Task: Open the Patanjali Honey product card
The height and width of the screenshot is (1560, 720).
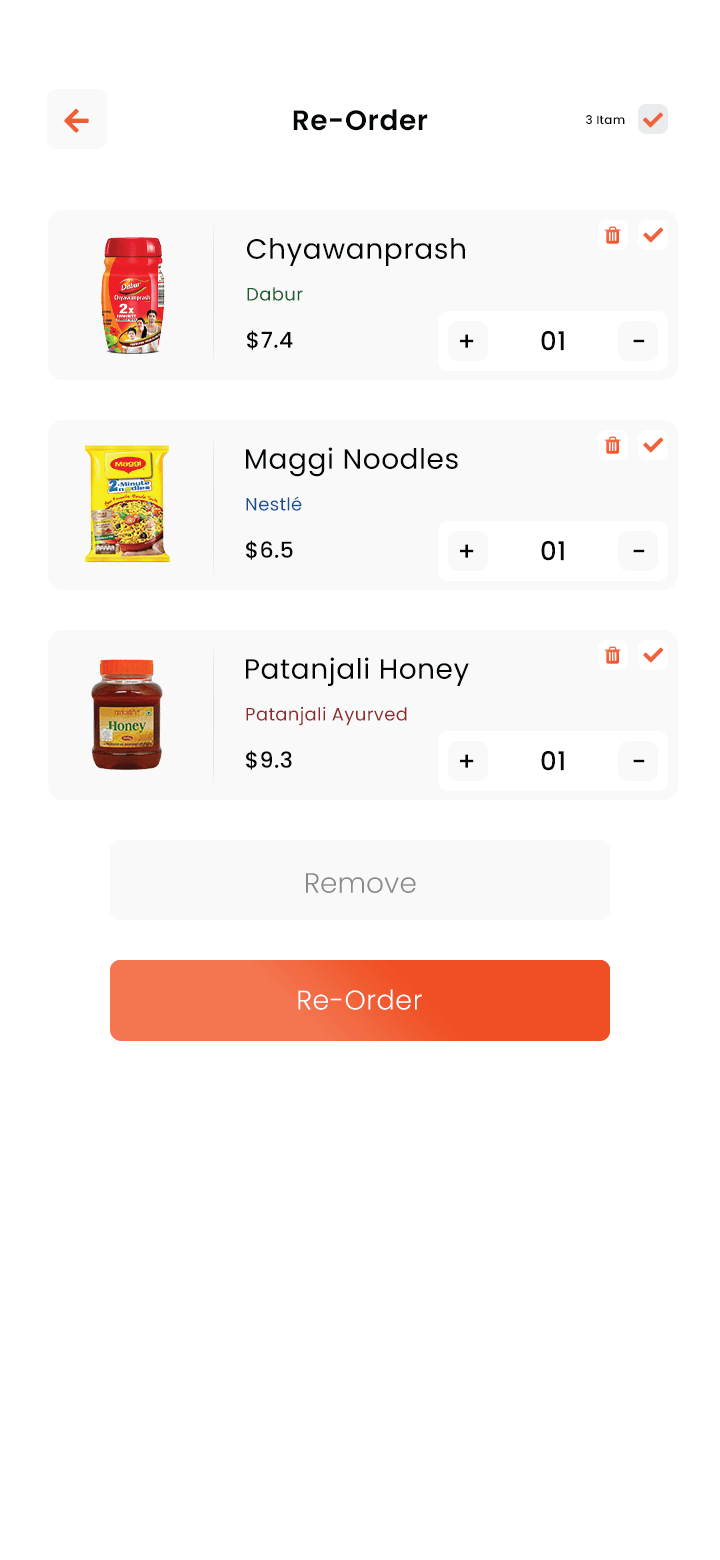Action: click(363, 715)
